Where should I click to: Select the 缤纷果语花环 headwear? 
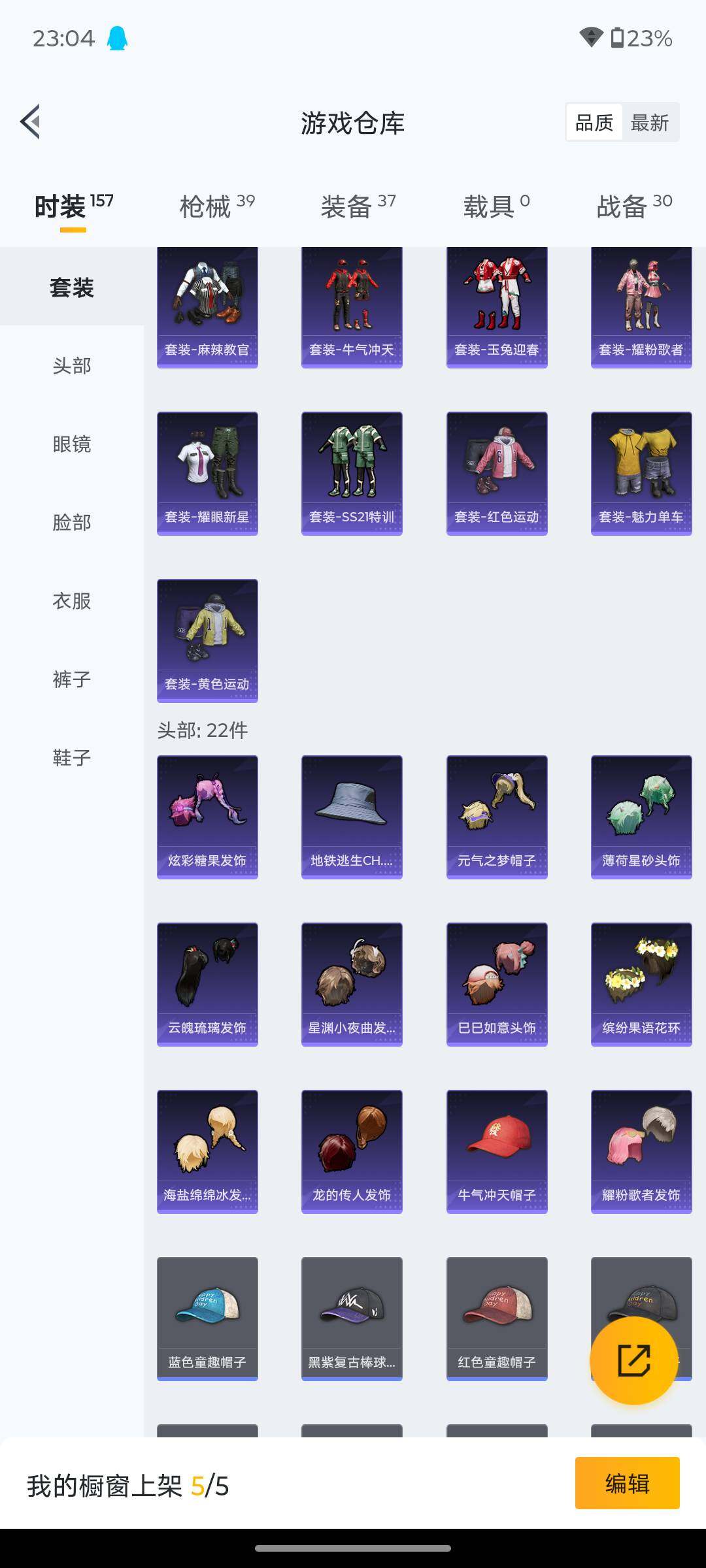pyautogui.click(x=641, y=985)
